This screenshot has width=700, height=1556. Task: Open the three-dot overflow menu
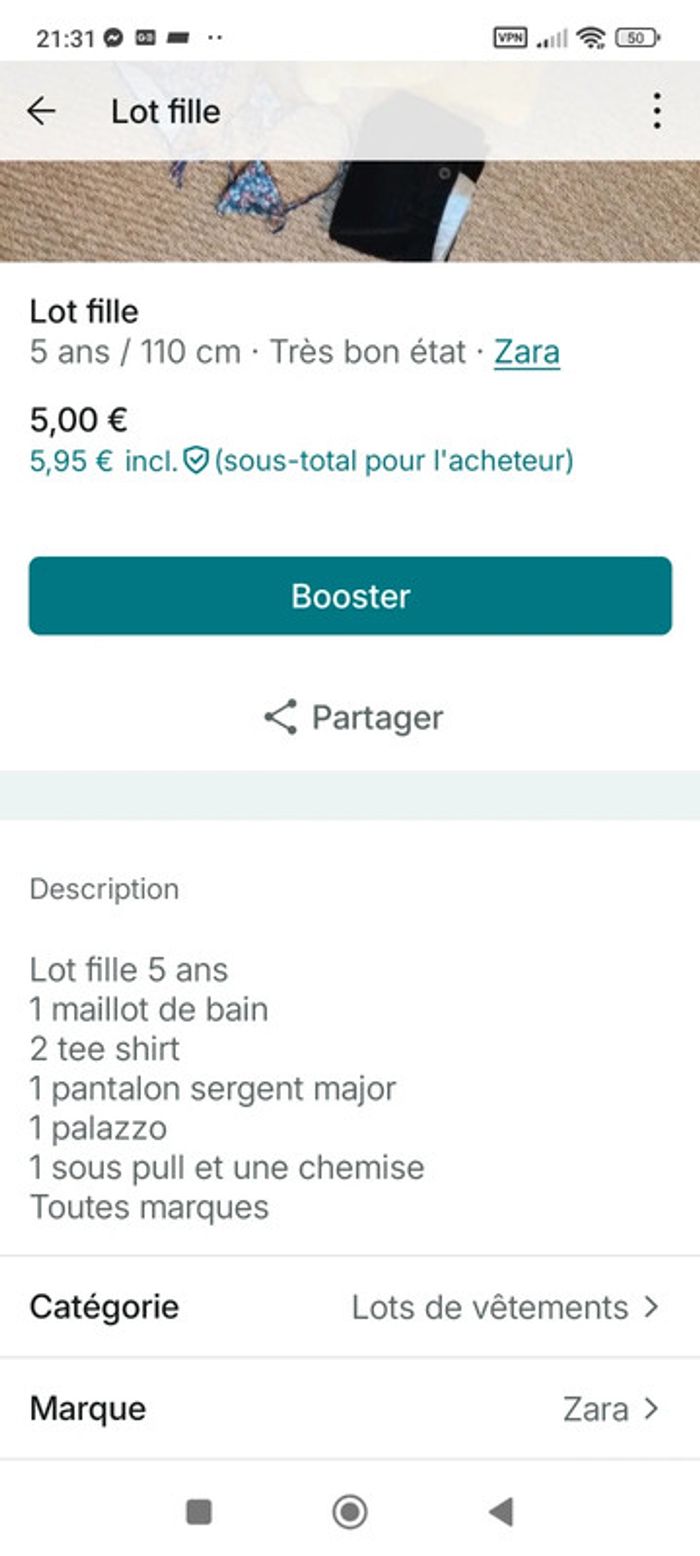[656, 111]
